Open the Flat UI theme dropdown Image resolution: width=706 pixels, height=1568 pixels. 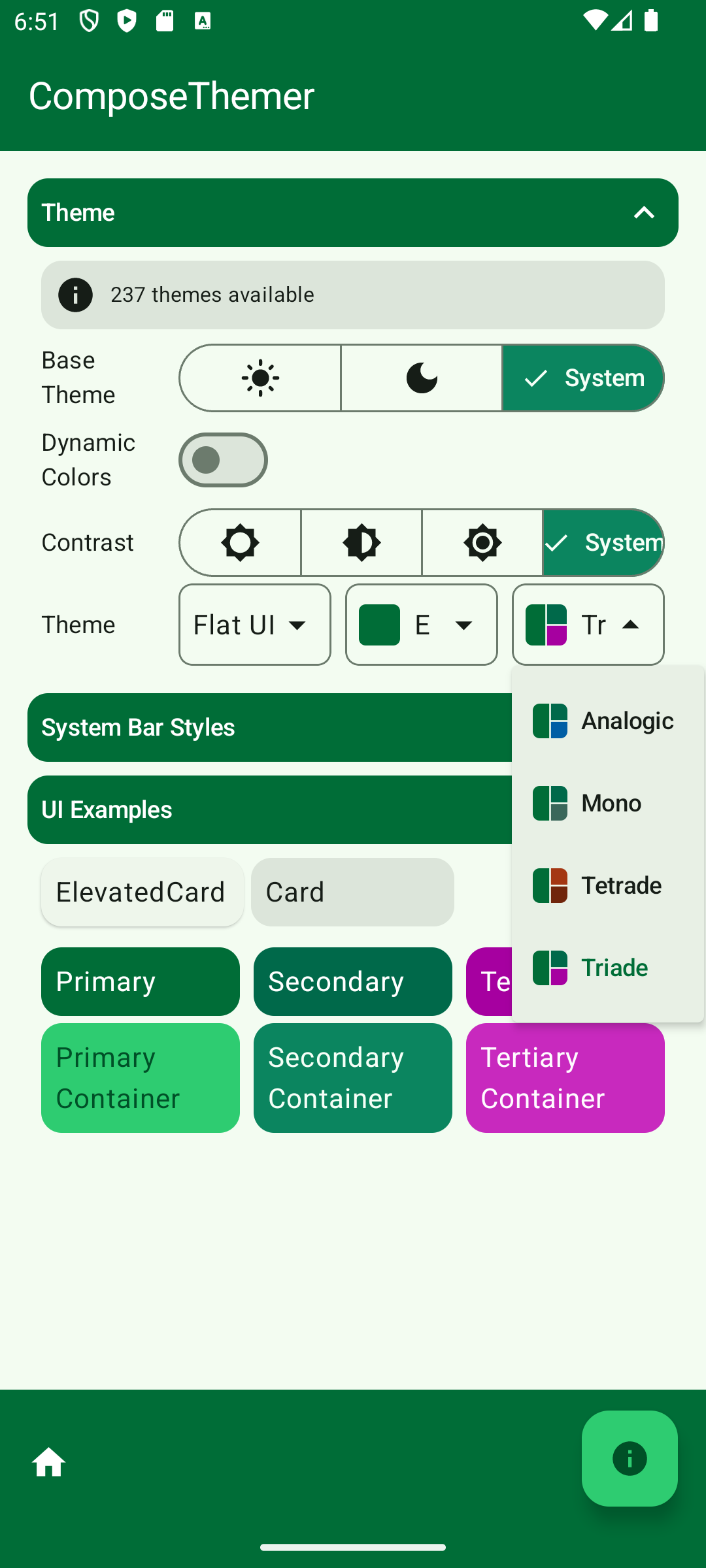point(255,625)
